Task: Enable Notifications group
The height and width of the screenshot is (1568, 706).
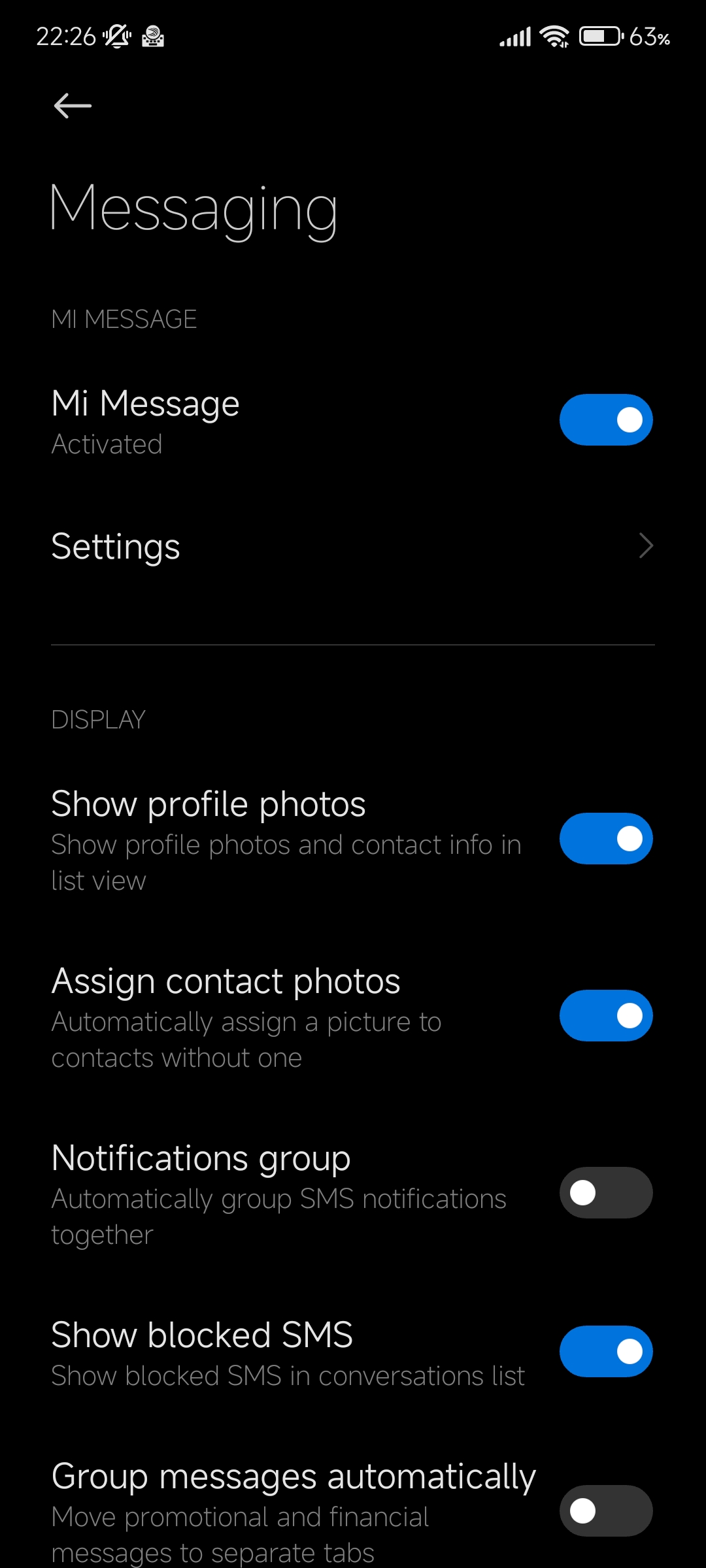Action: [x=606, y=1192]
